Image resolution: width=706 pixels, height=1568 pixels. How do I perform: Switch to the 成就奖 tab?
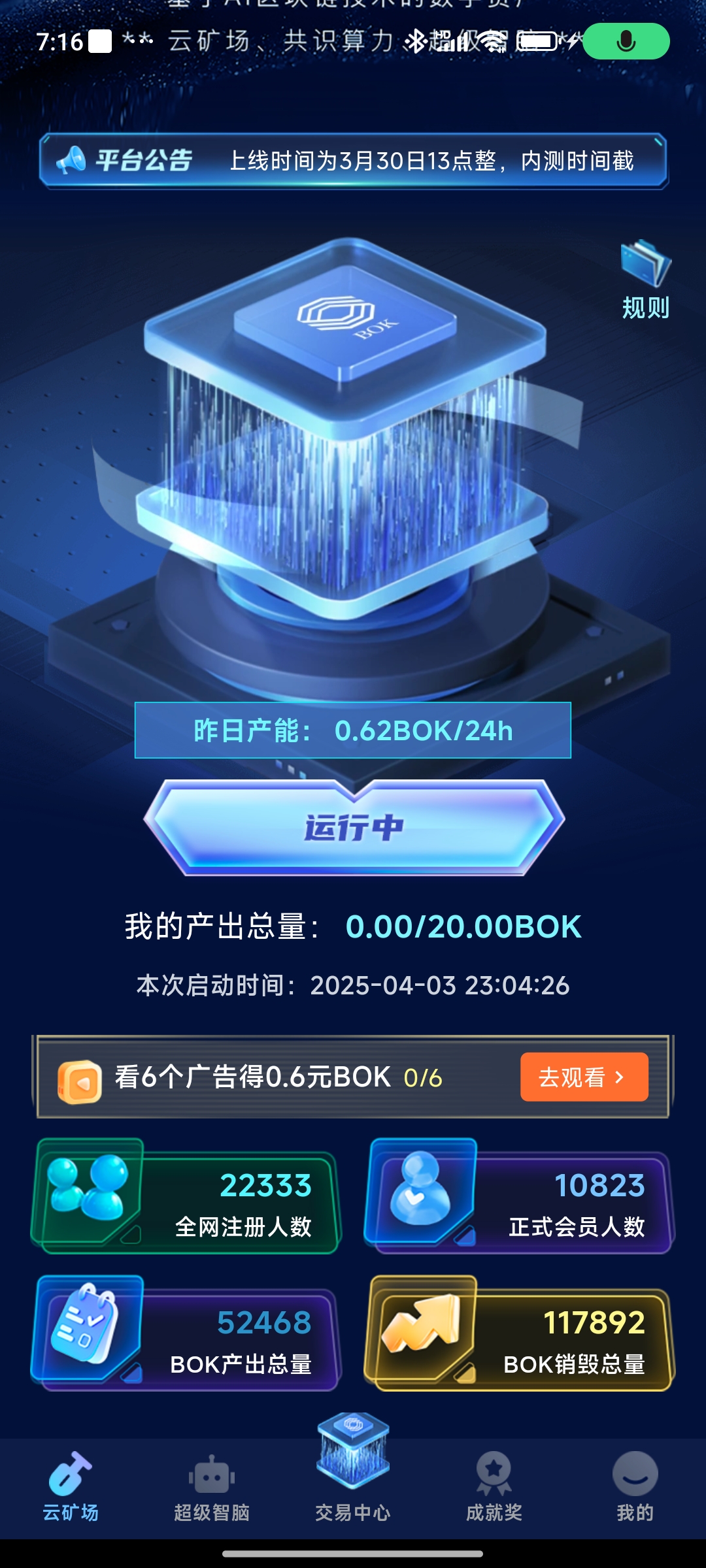(494, 1486)
